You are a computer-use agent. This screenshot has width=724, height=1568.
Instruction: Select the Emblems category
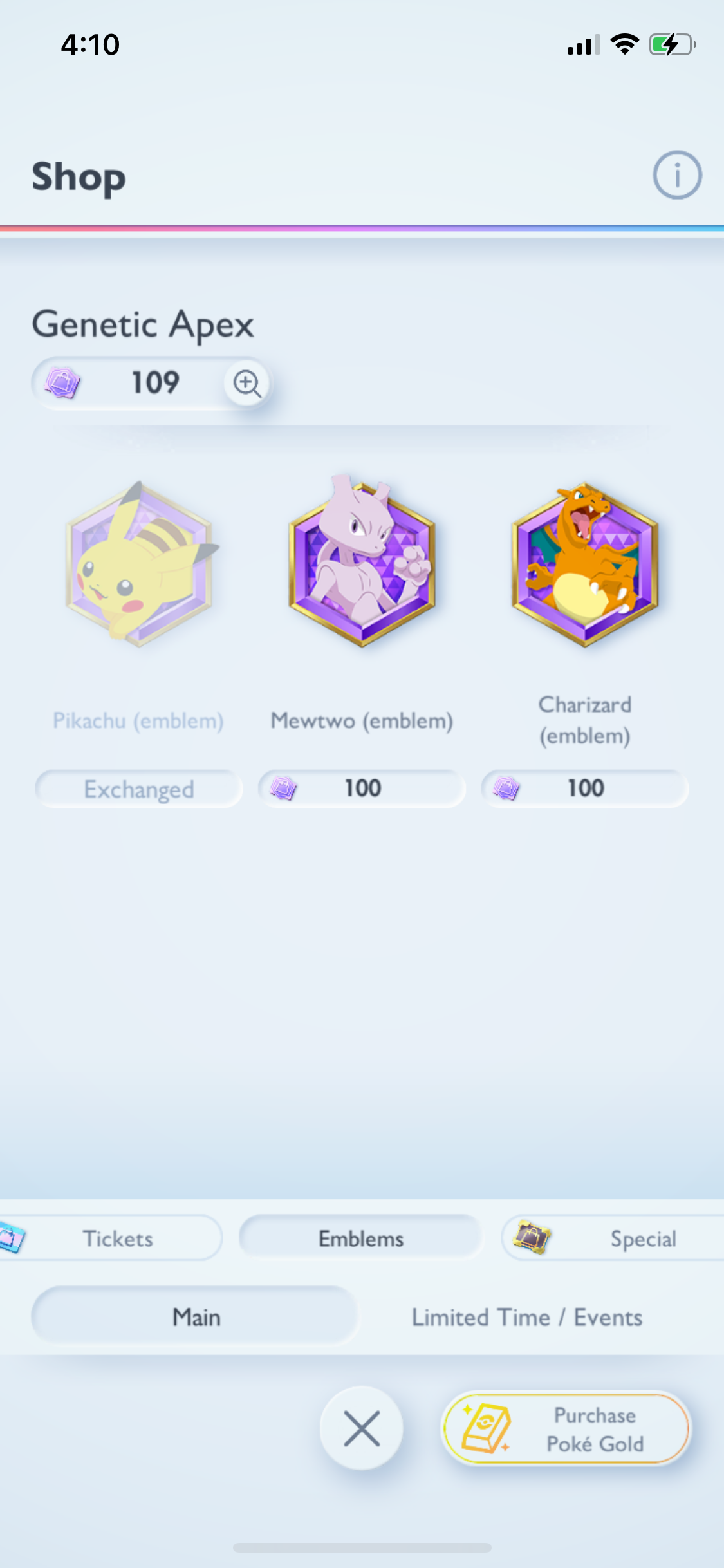click(x=360, y=1238)
